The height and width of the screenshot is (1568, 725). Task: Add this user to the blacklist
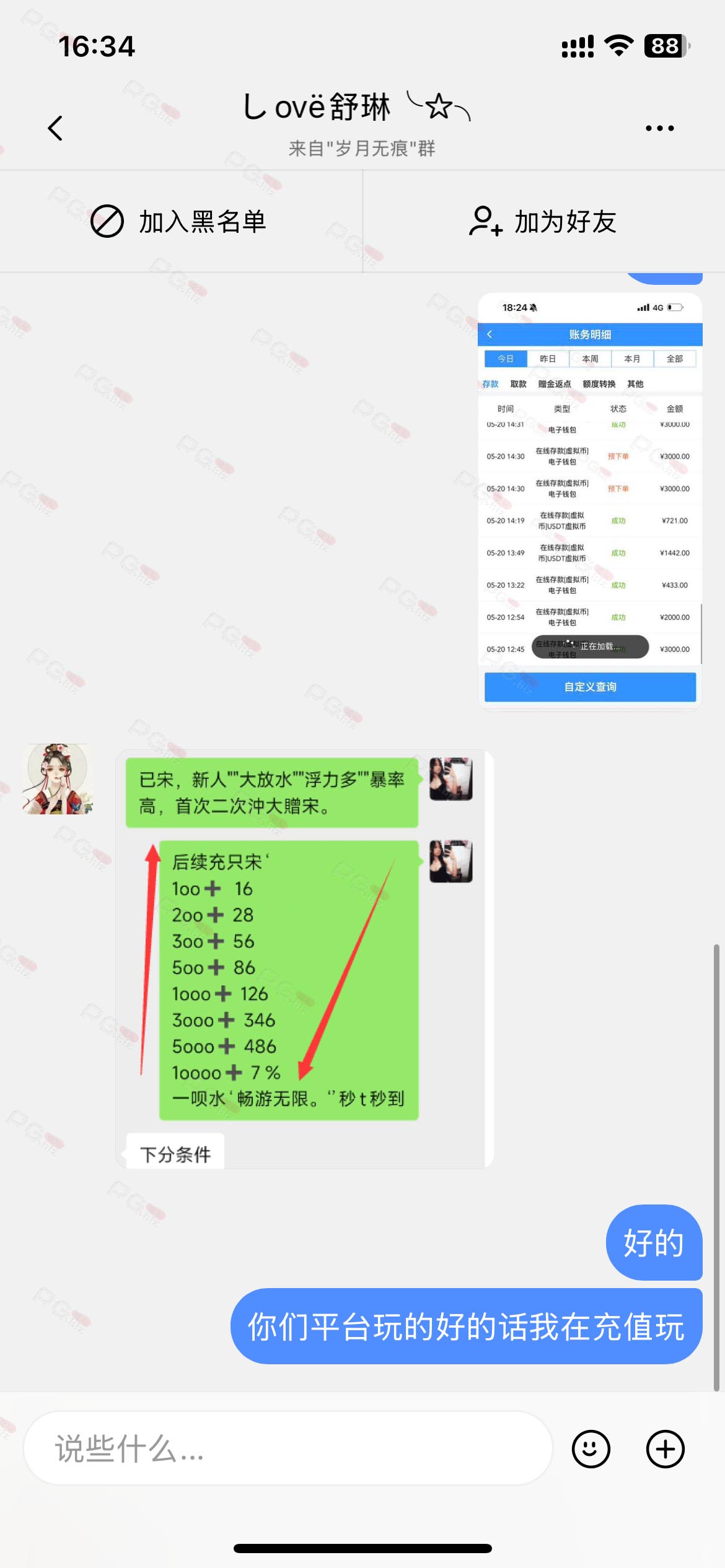point(180,222)
